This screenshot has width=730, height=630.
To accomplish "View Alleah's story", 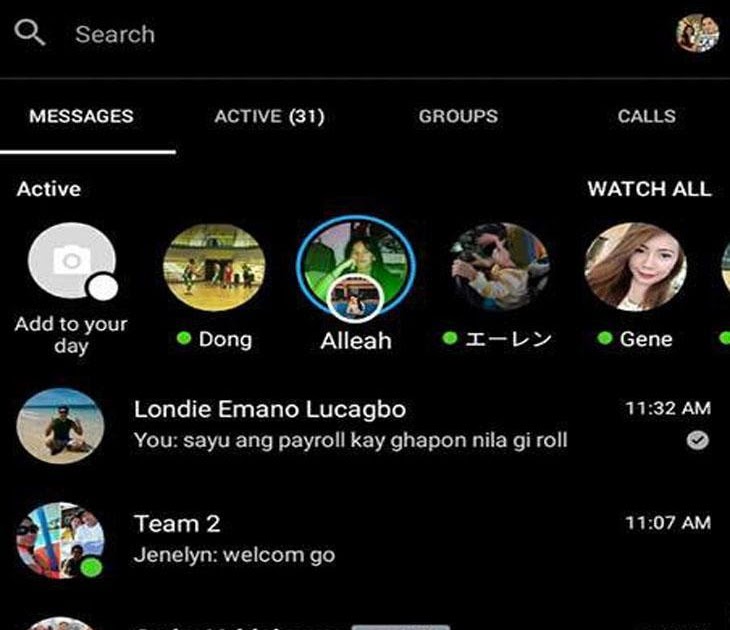I will coord(356,266).
